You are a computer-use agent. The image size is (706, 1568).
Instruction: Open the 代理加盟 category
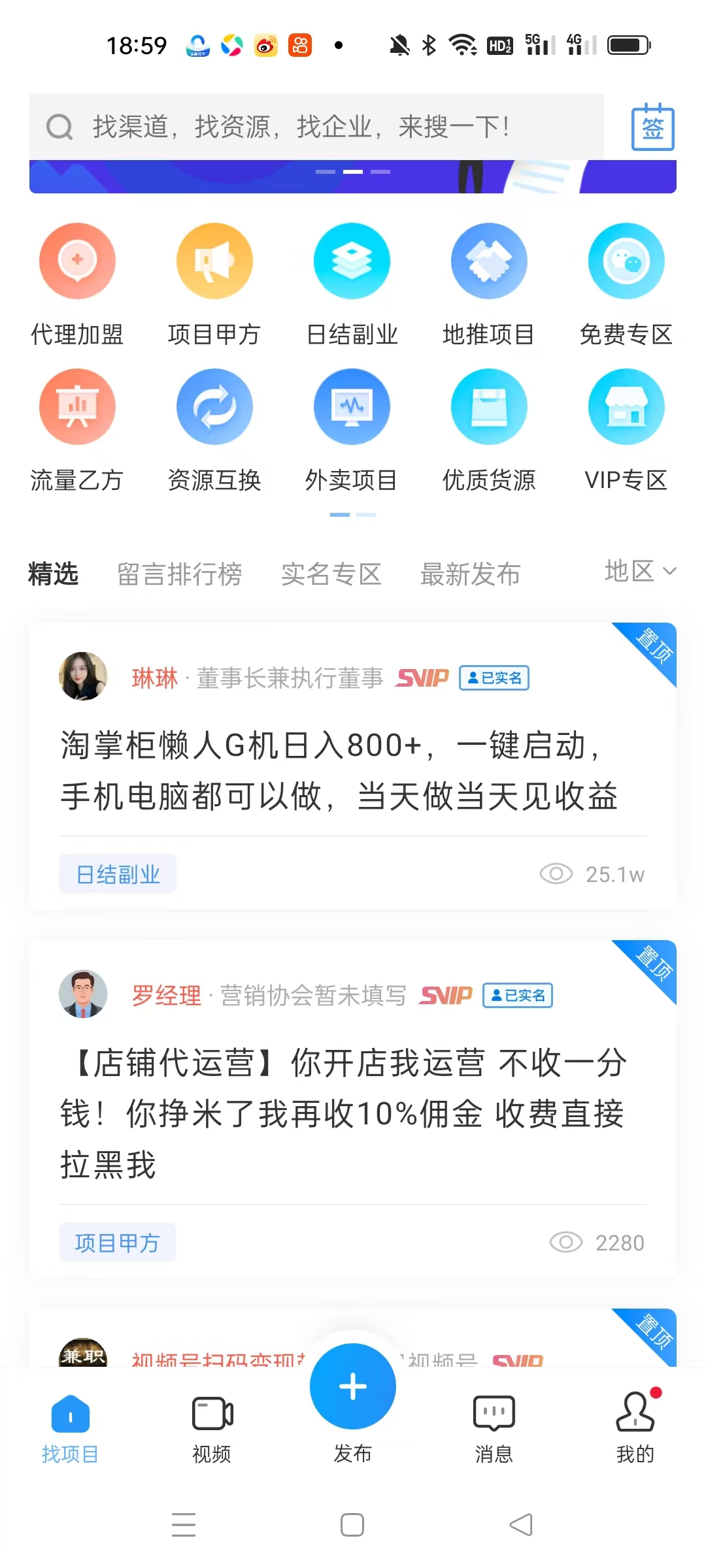pos(77,261)
